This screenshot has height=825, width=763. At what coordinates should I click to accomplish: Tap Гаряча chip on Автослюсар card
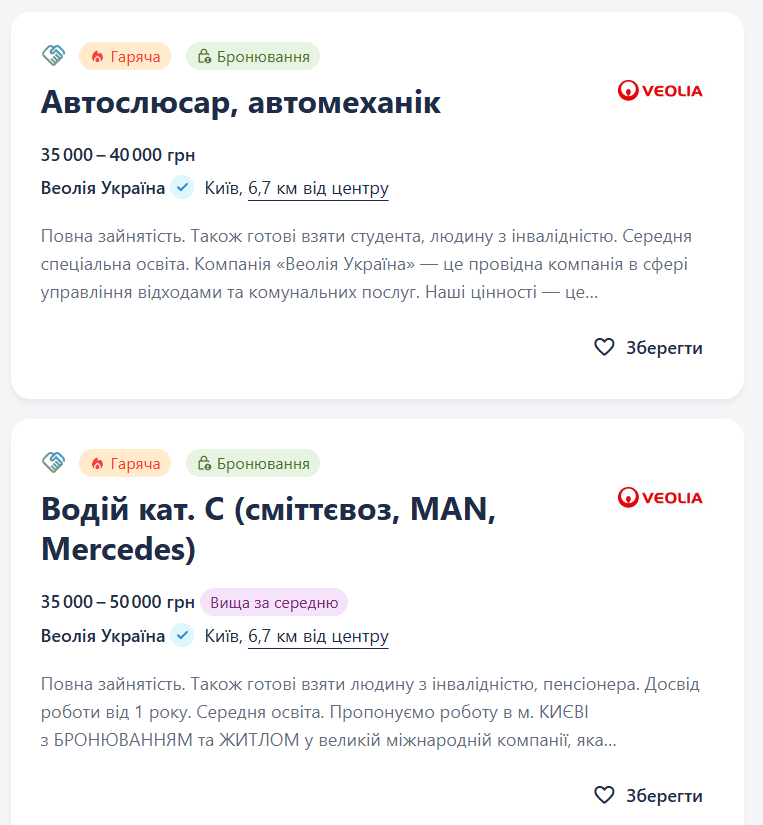pyautogui.click(x=126, y=56)
